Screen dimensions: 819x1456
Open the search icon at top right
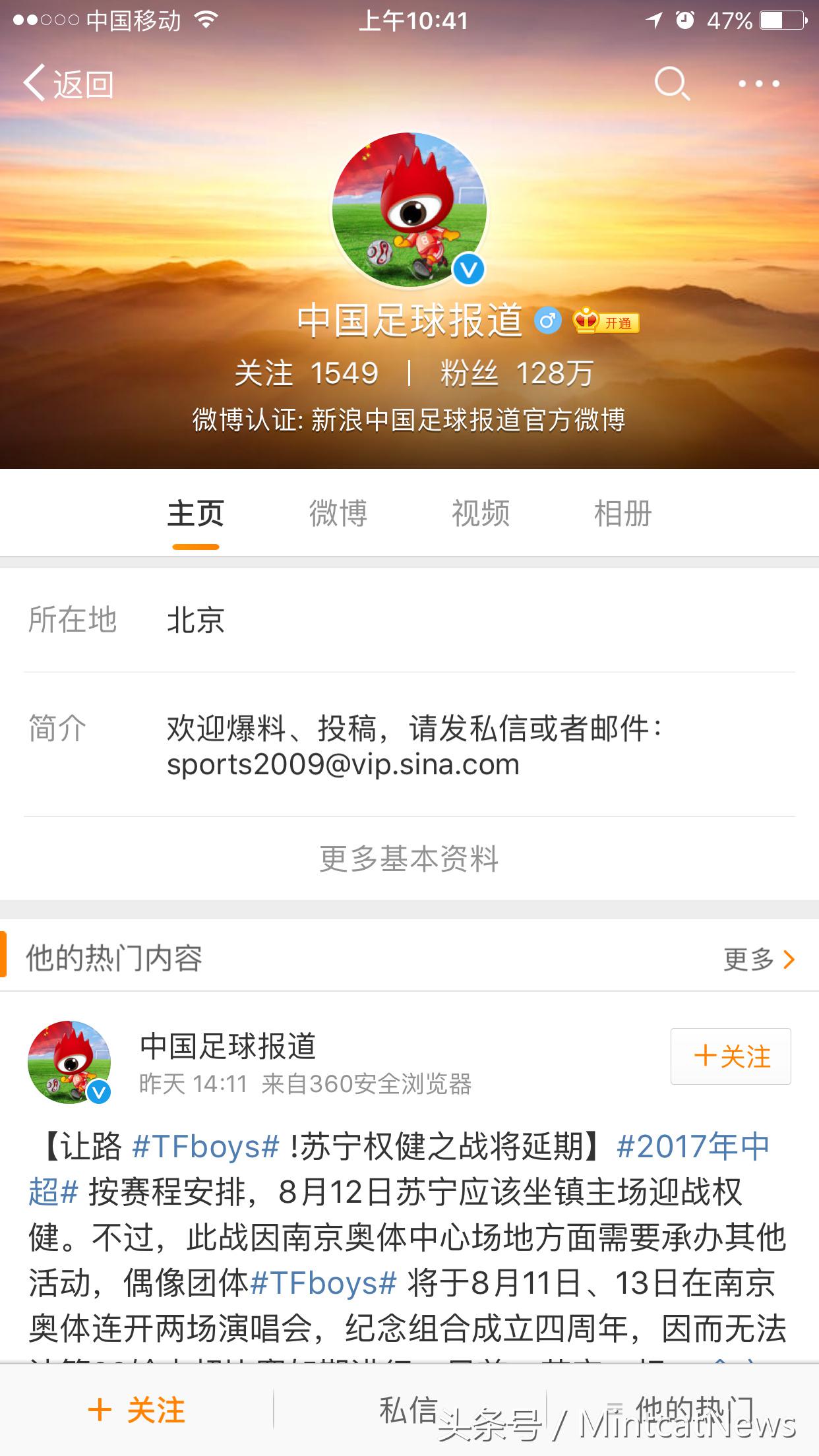(x=671, y=84)
